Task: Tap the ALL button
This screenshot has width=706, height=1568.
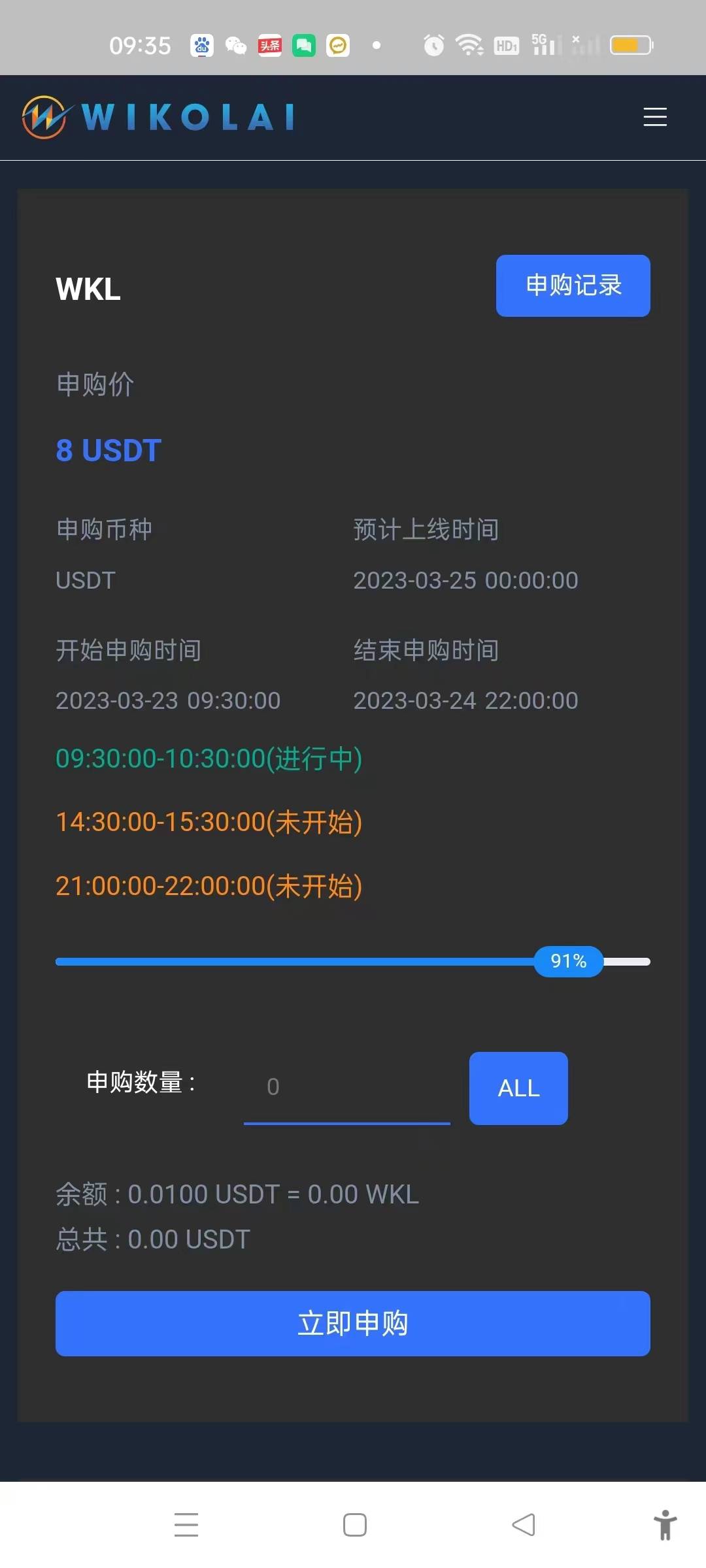Action: point(518,1088)
